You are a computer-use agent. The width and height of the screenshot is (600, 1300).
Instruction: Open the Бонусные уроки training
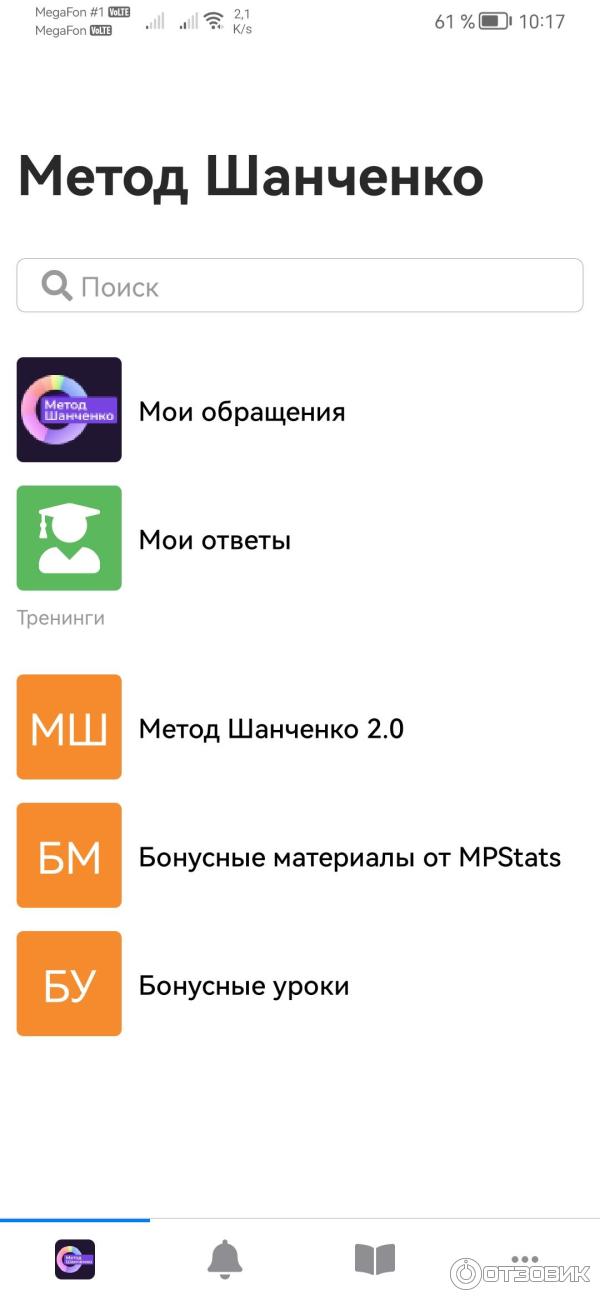(244, 986)
